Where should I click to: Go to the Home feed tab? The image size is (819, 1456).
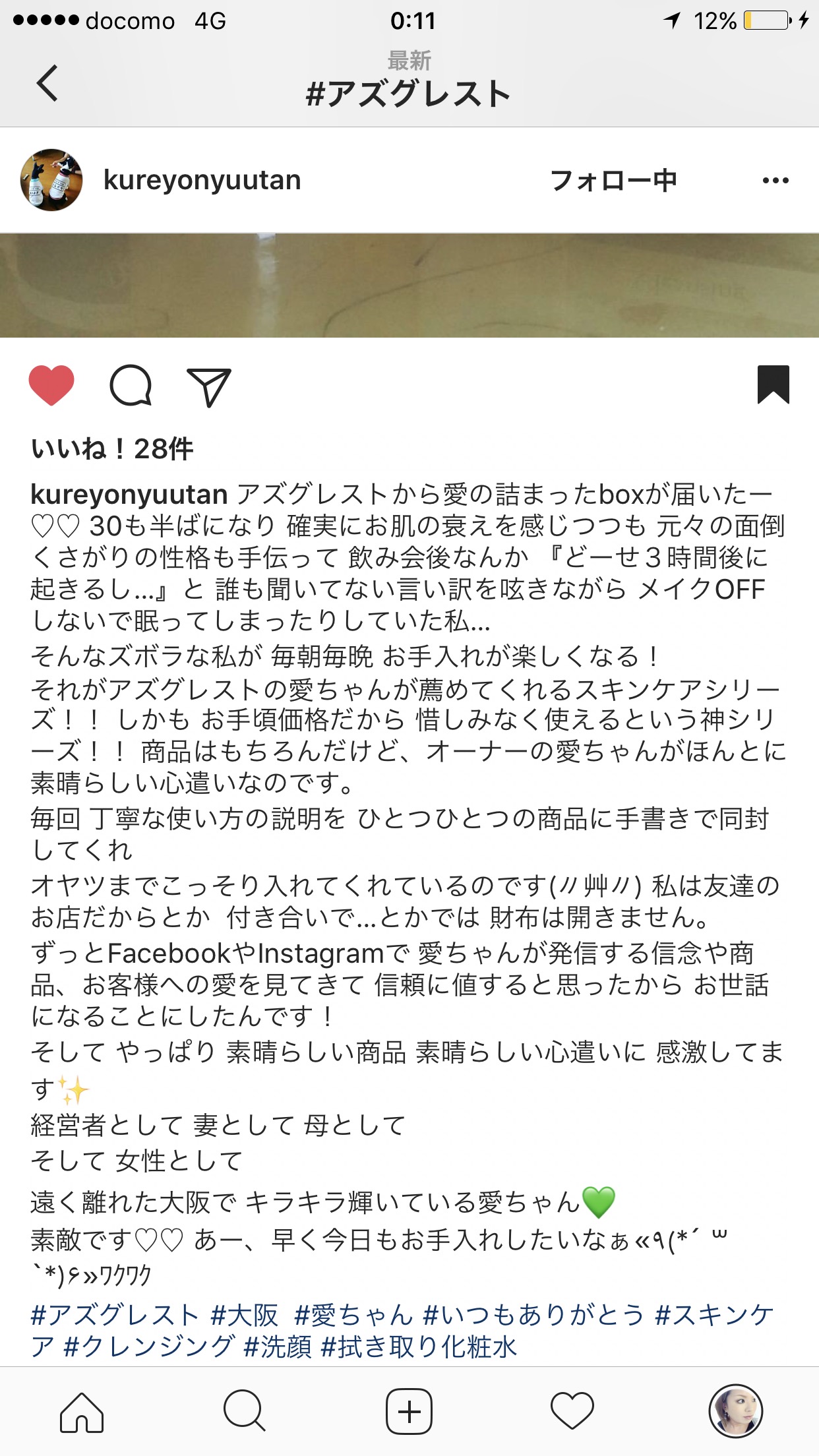click(82, 1412)
